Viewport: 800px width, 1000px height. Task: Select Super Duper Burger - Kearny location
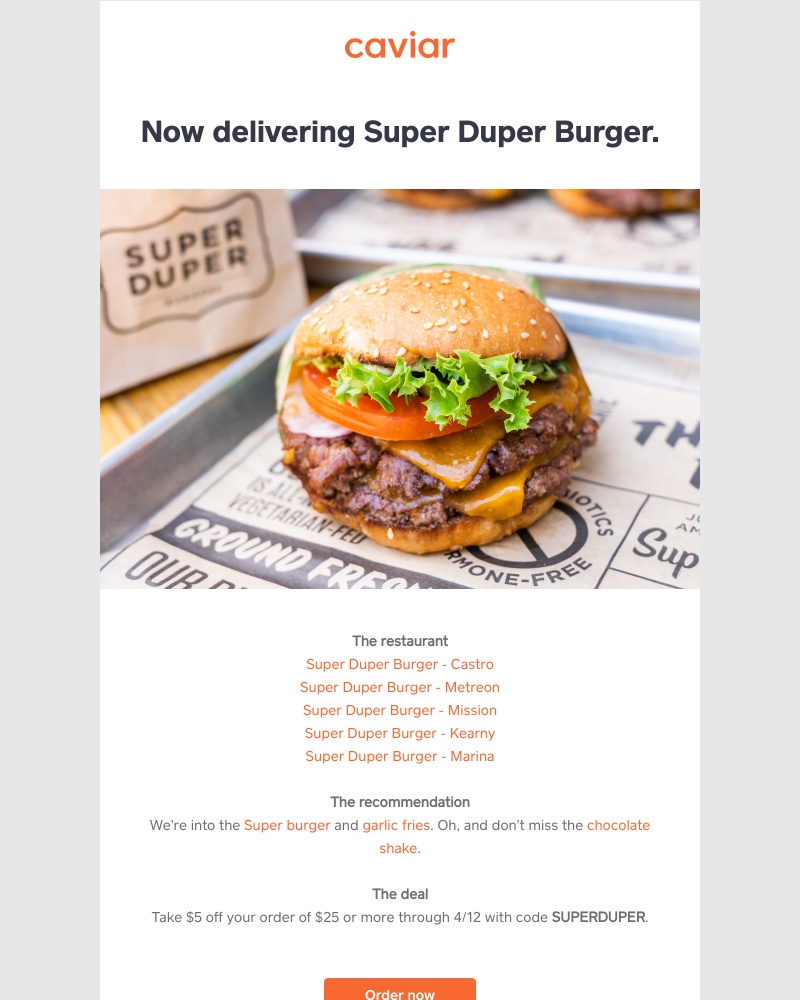coord(399,733)
